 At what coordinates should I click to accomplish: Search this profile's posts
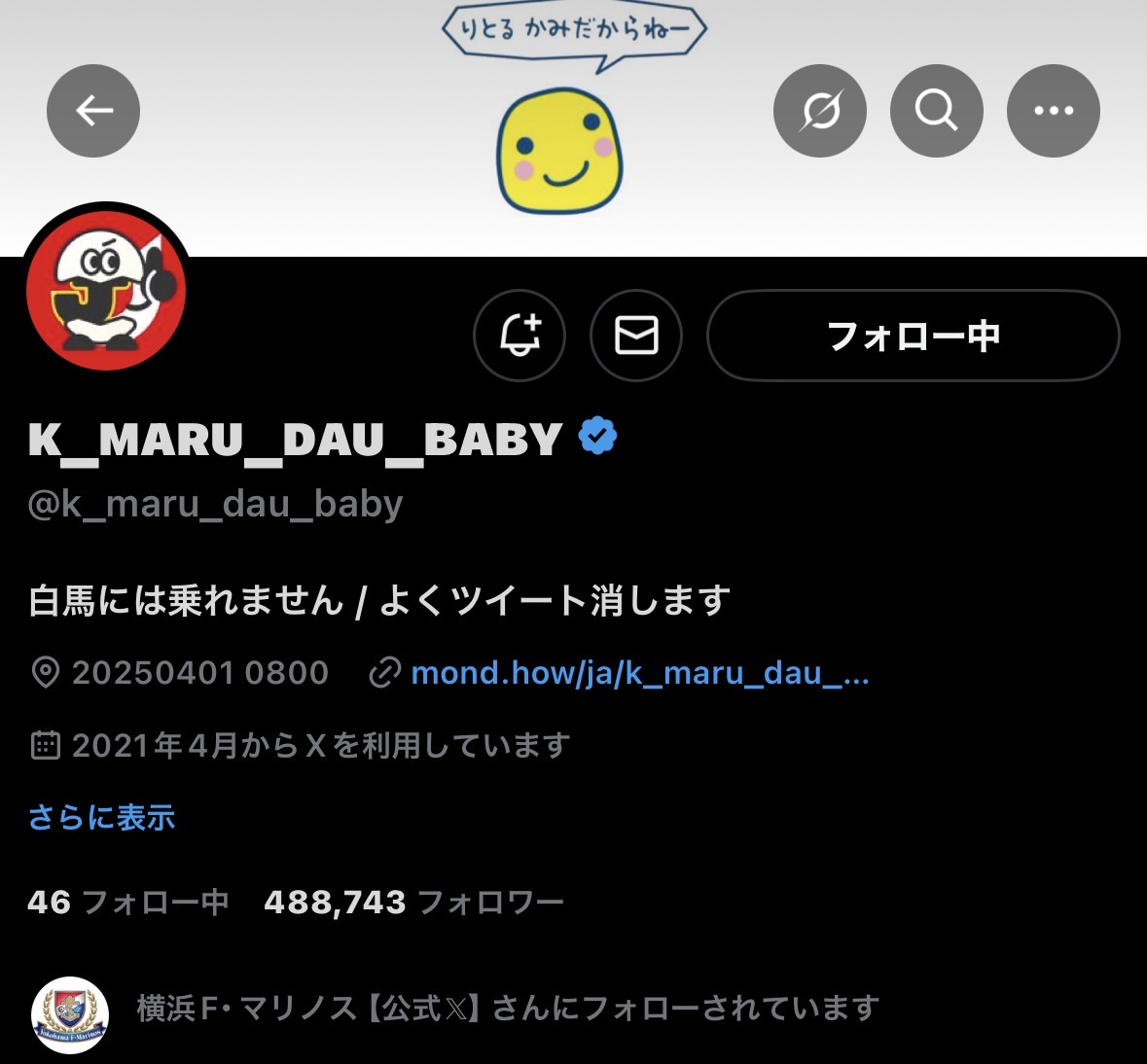(x=936, y=111)
